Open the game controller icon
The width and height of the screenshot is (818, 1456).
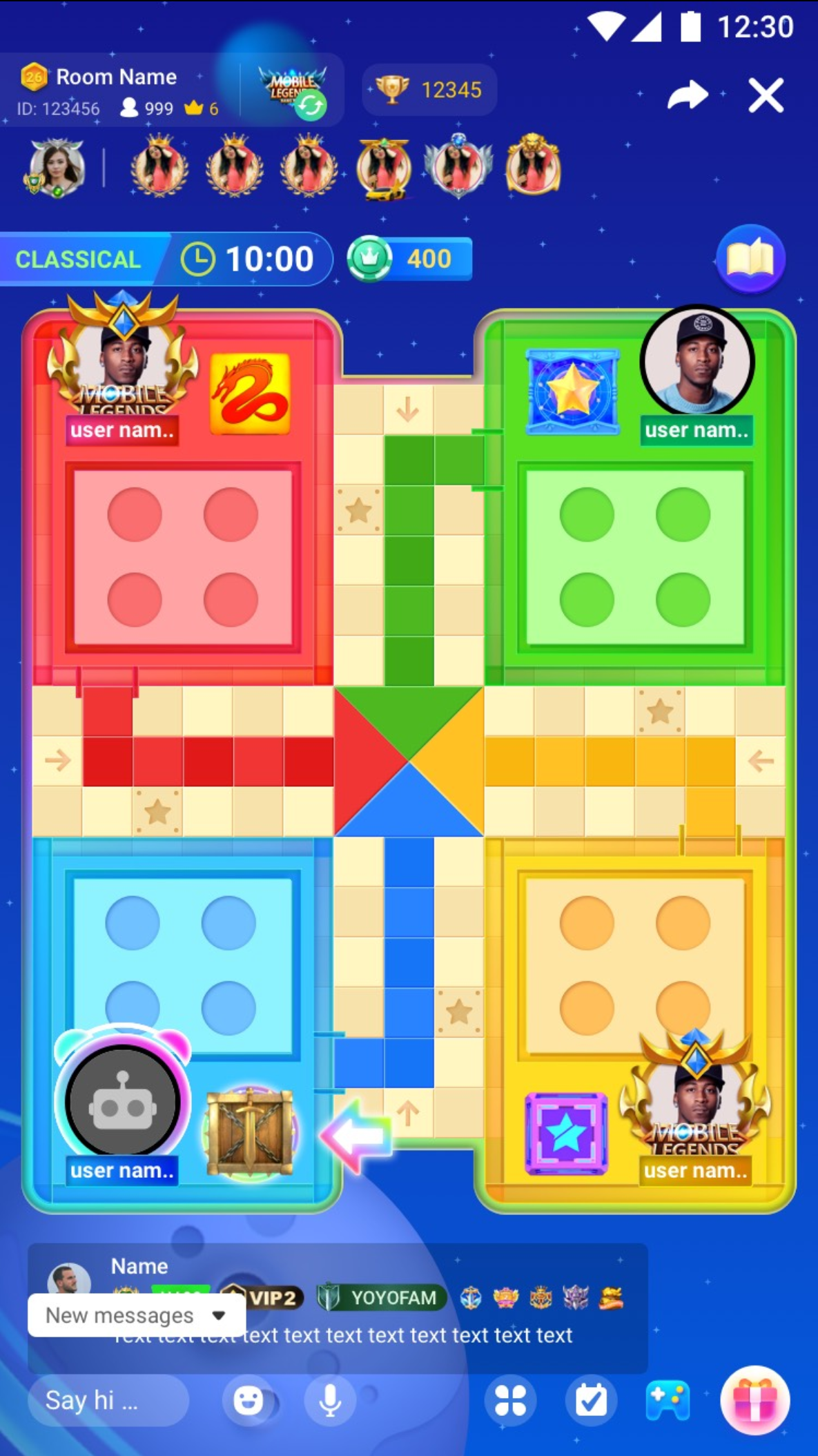(x=667, y=1400)
